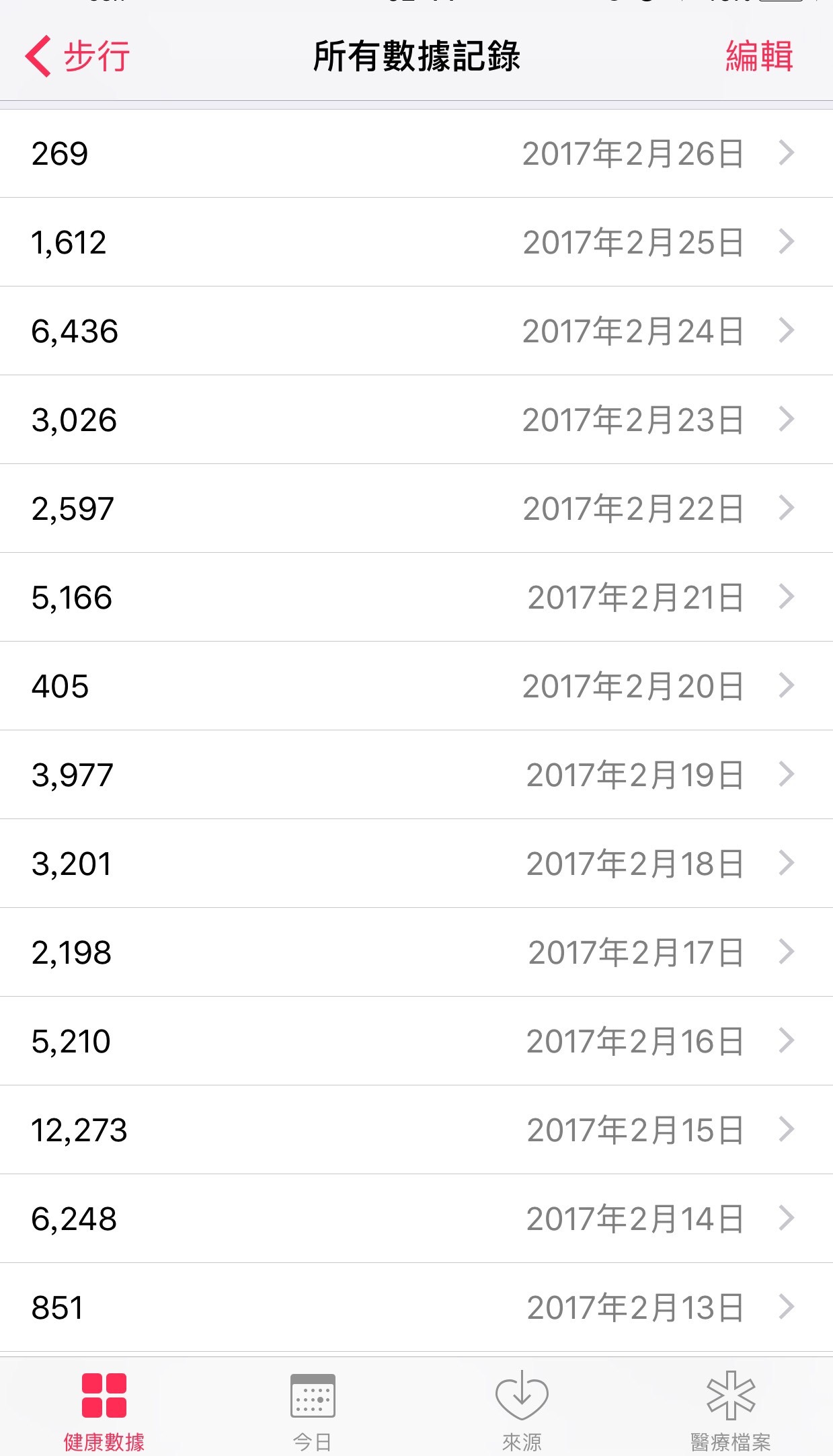Image resolution: width=833 pixels, height=1456 pixels.
Task: Open the 2017年2月14日 record
Action: coord(416,1219)
